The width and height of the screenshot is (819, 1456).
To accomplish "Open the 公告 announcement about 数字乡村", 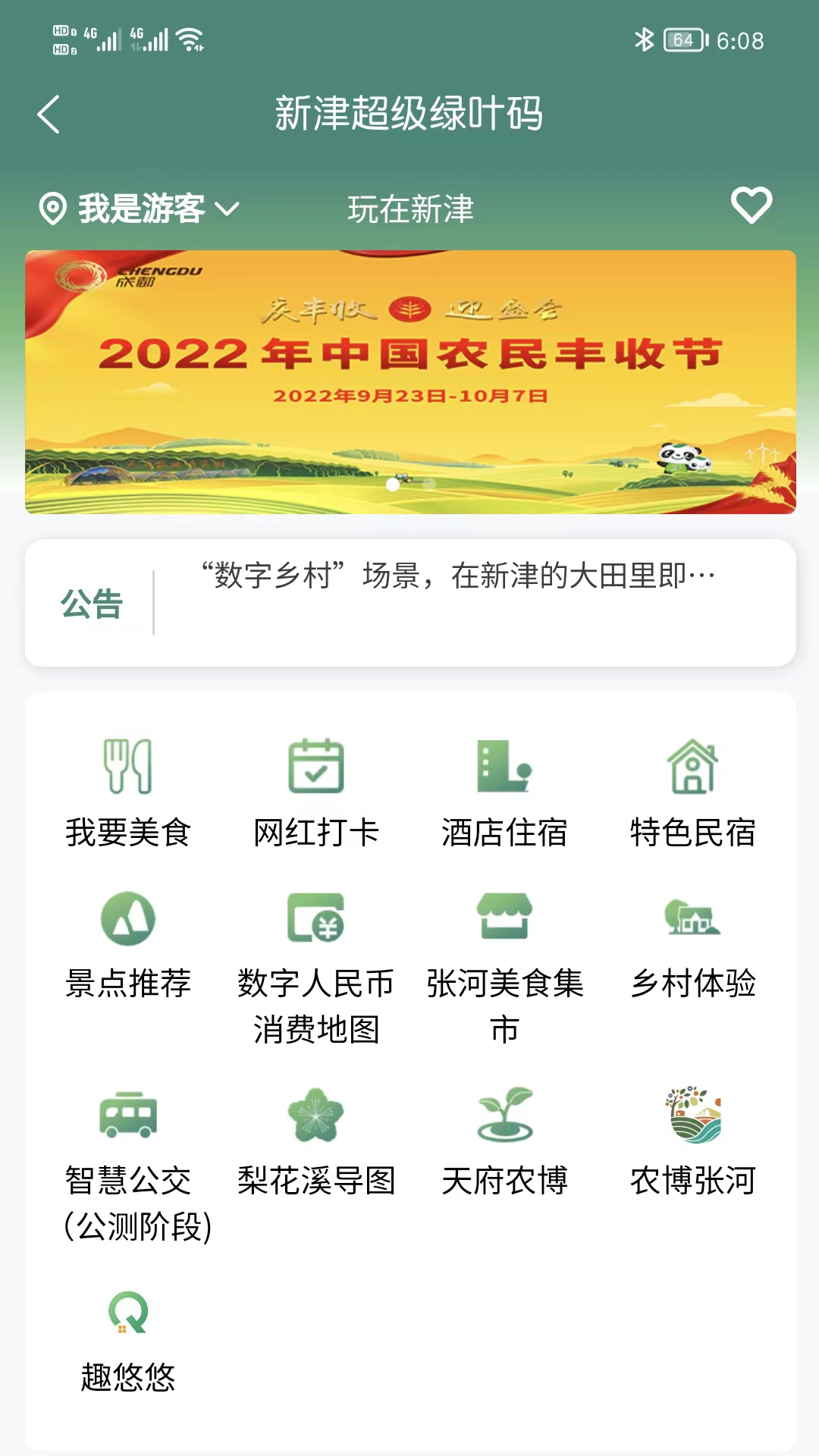I will tap(410, 603).
